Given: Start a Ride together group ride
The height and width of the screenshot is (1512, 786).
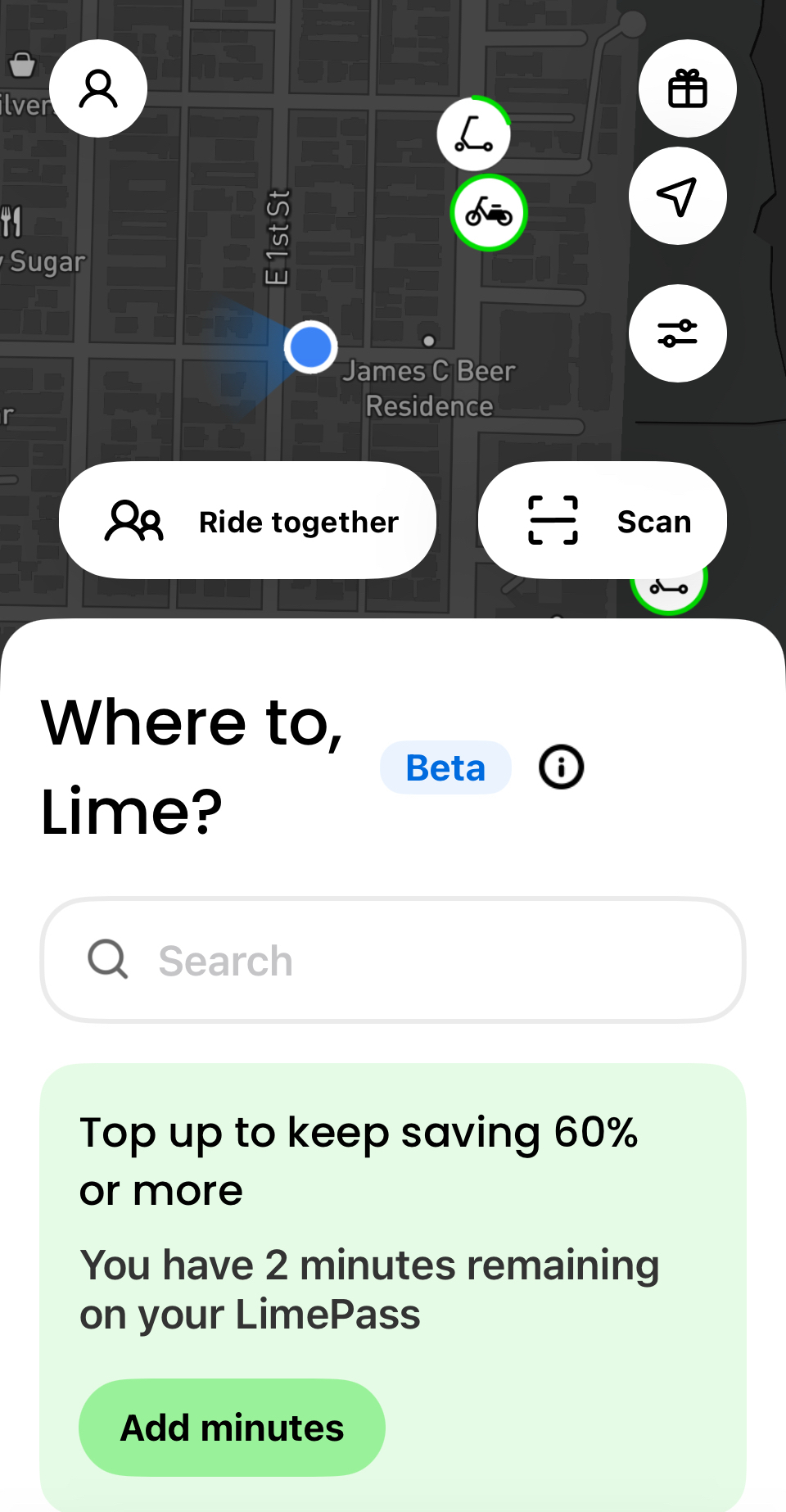Looking at the screenshot, I should [247, 521].
